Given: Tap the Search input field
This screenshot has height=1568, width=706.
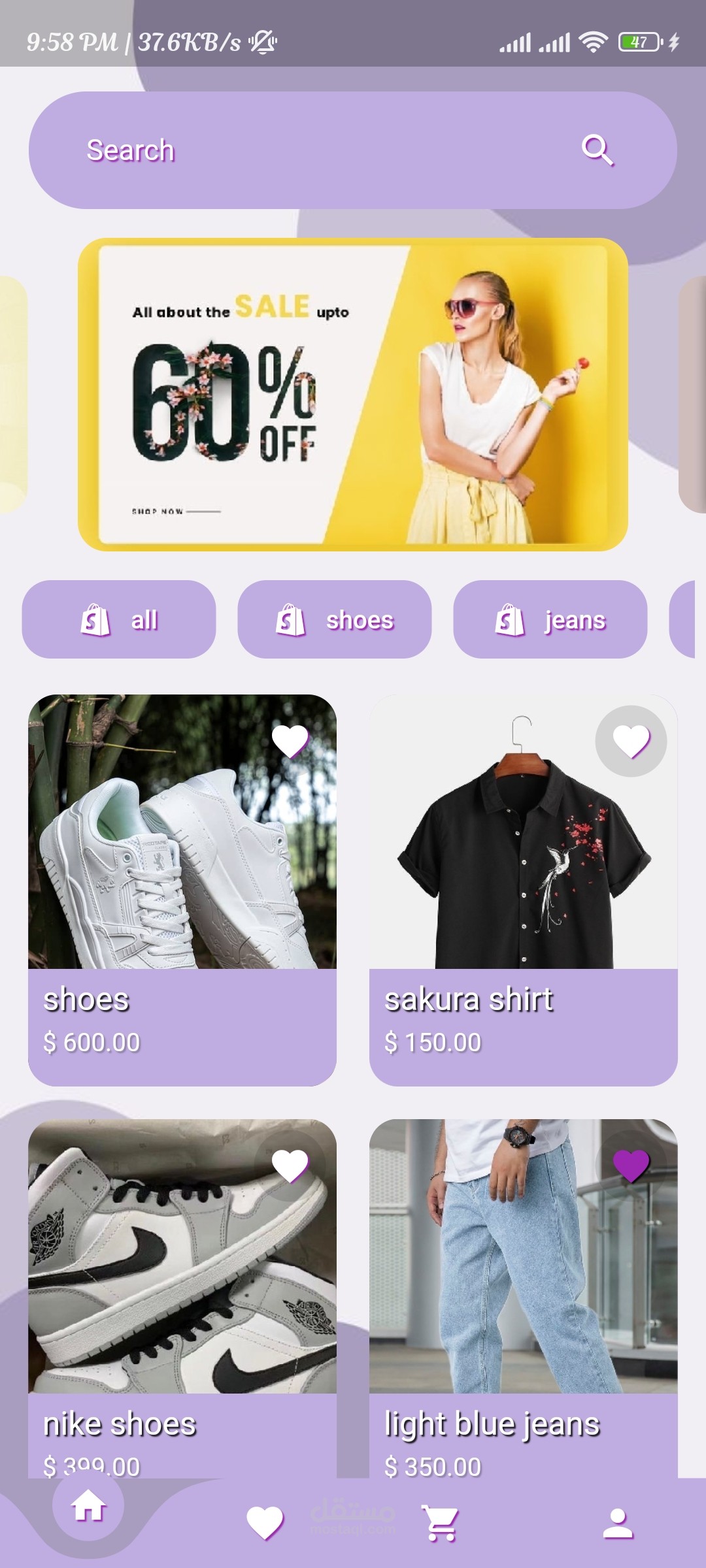Looking at the screenshot, I should 314,150.
